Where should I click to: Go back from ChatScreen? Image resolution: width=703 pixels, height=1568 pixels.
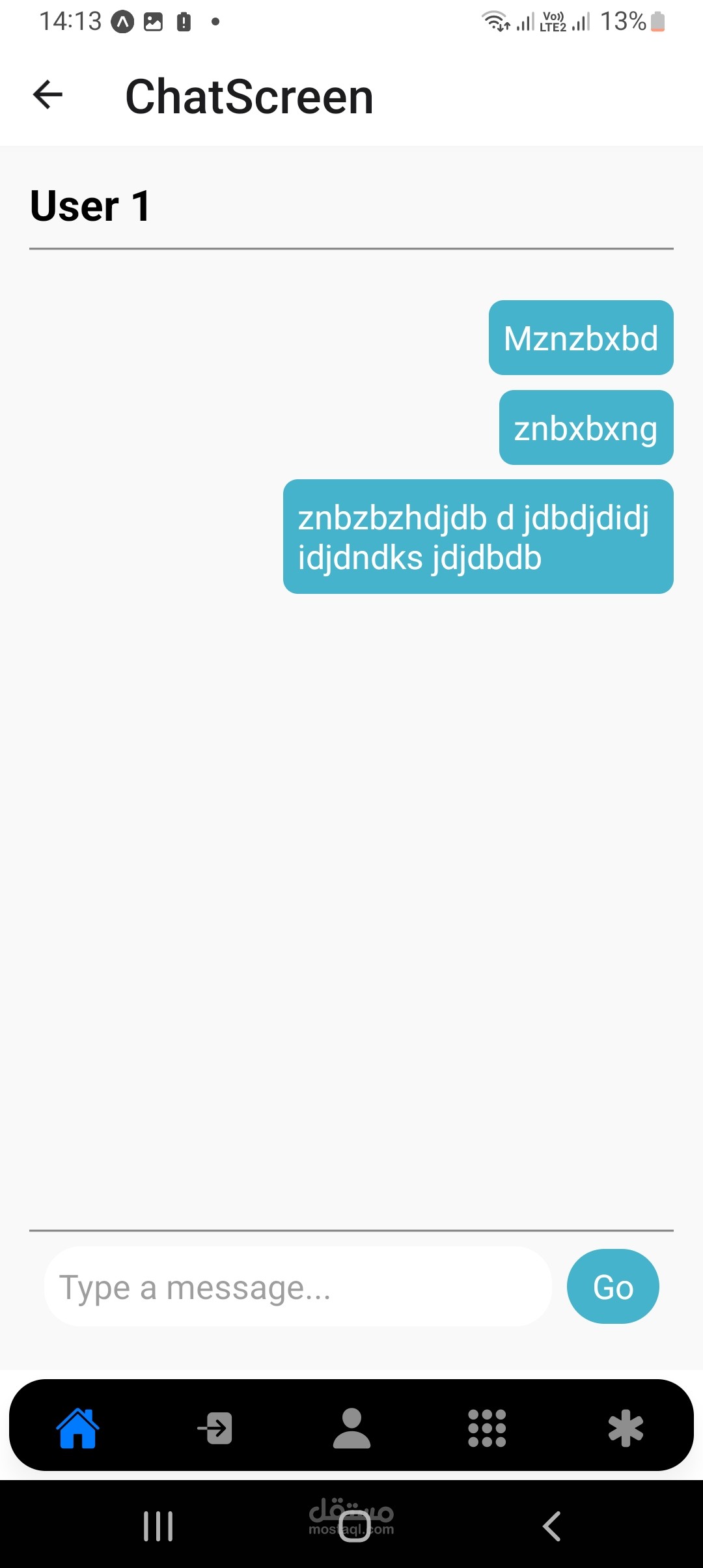point(48,95)
